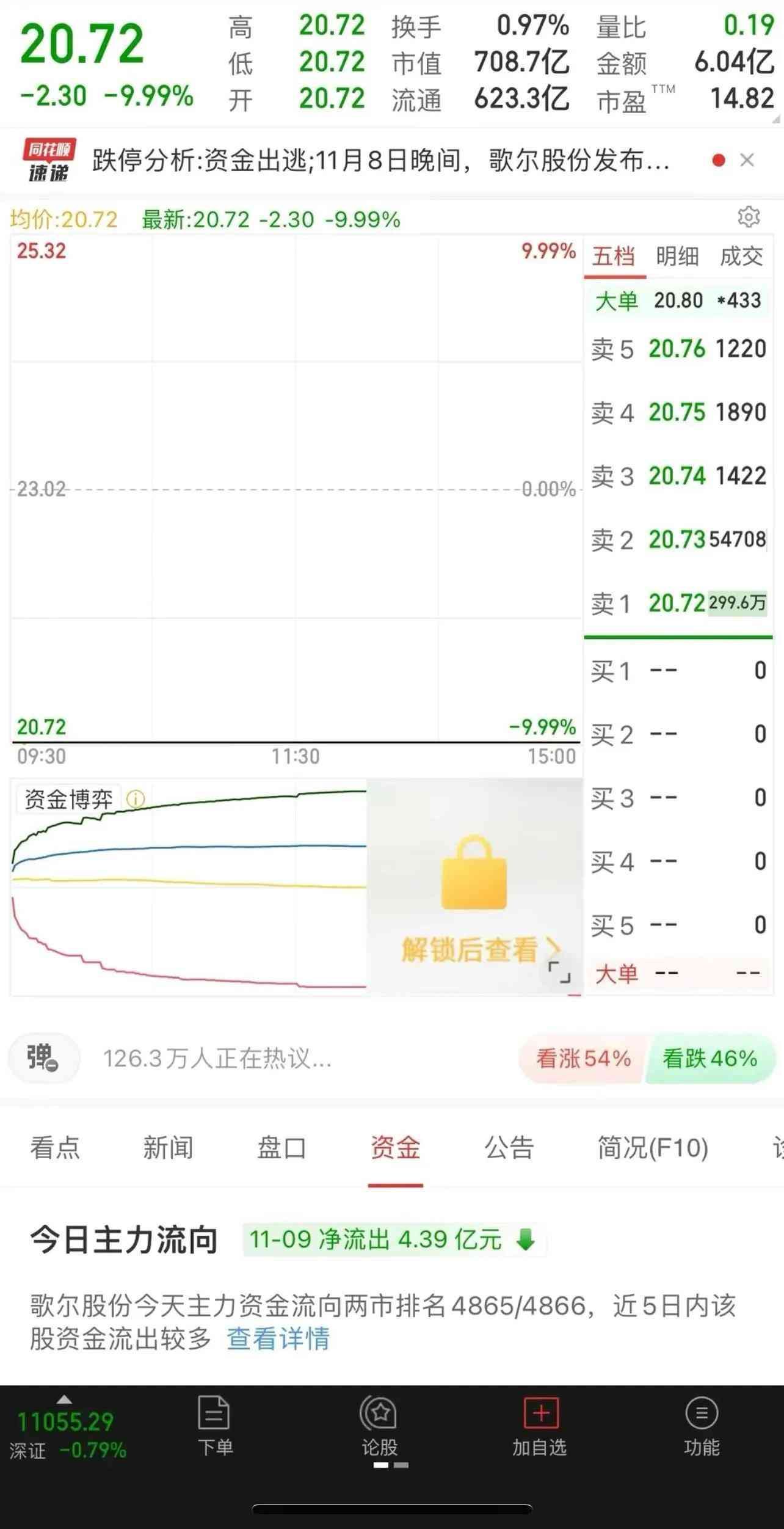Switch to the 盘口 tab
Screen dimensions: 784x1529
click(281, 1148)
